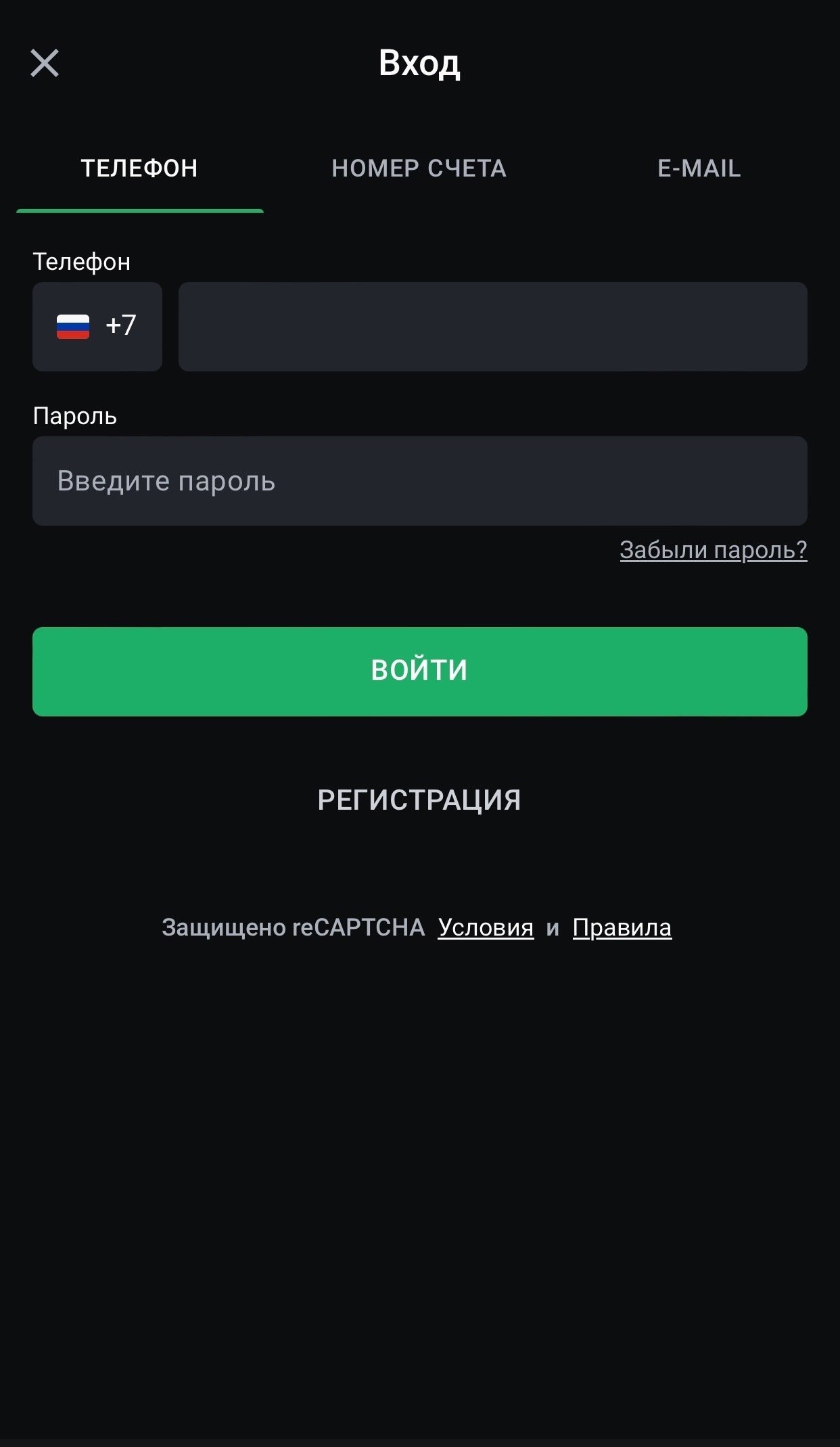
Task: Close the Вход login screen
Action: (45, 64)
